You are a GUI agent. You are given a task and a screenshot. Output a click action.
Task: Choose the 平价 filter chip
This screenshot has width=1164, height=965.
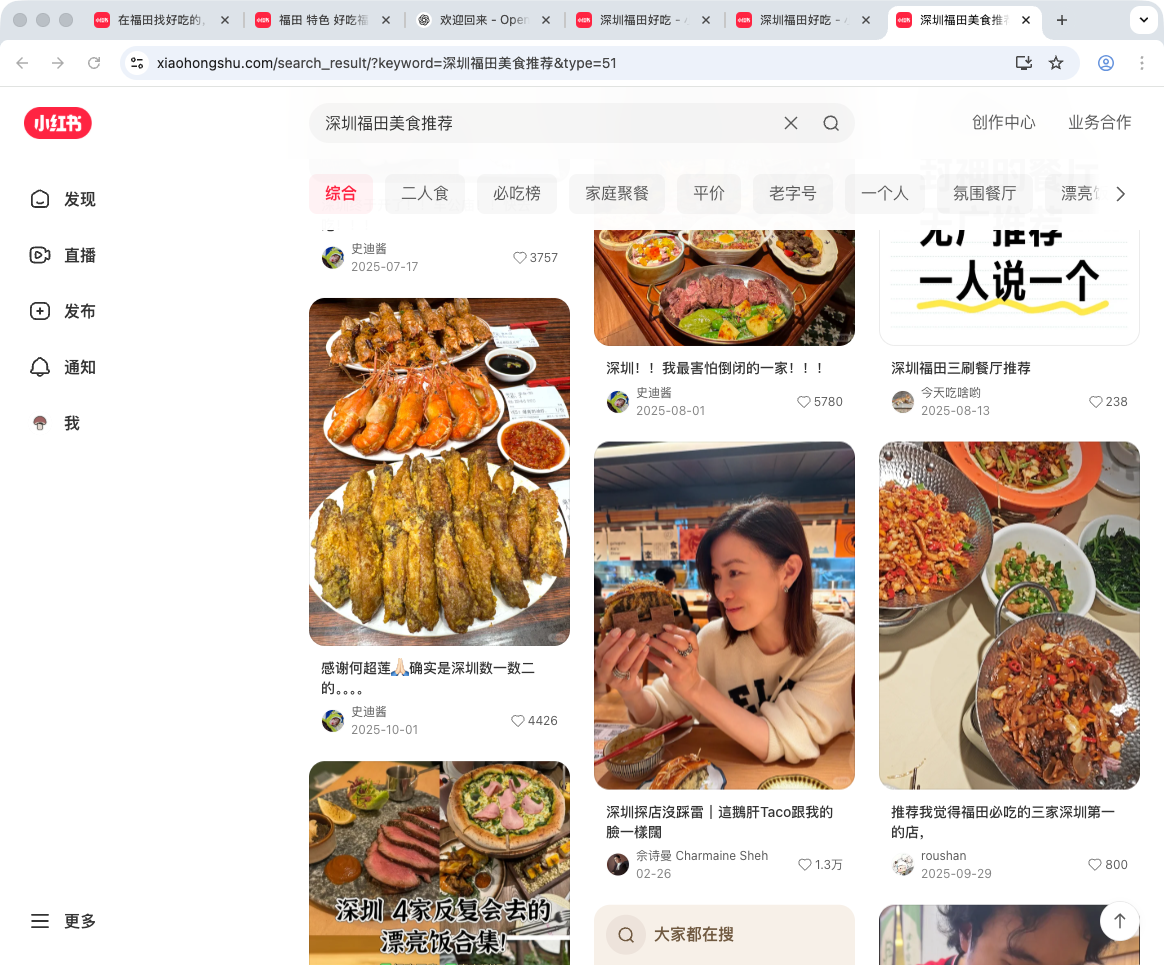click(709, 193)
